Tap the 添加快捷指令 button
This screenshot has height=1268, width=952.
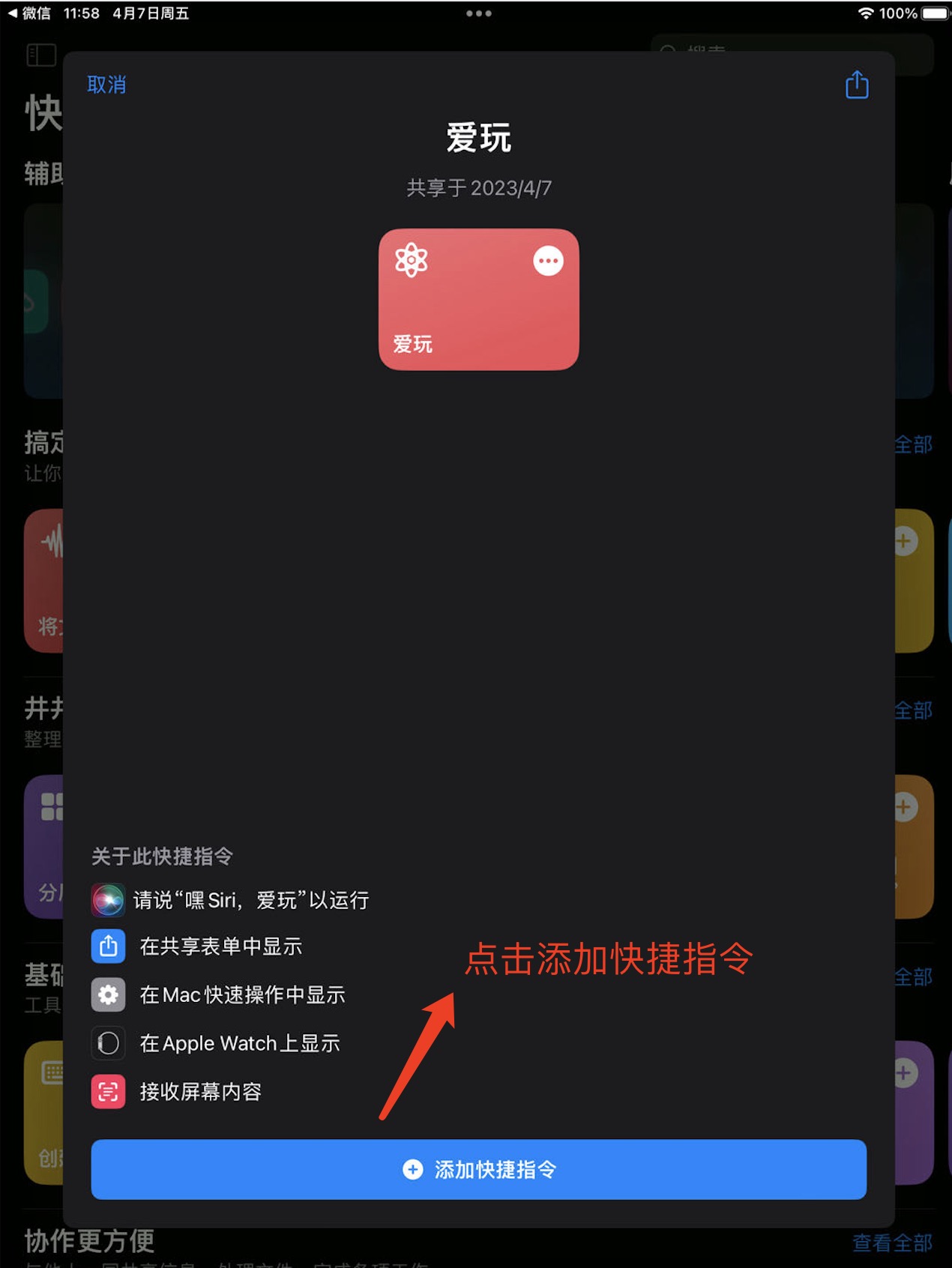(479, 1169)
